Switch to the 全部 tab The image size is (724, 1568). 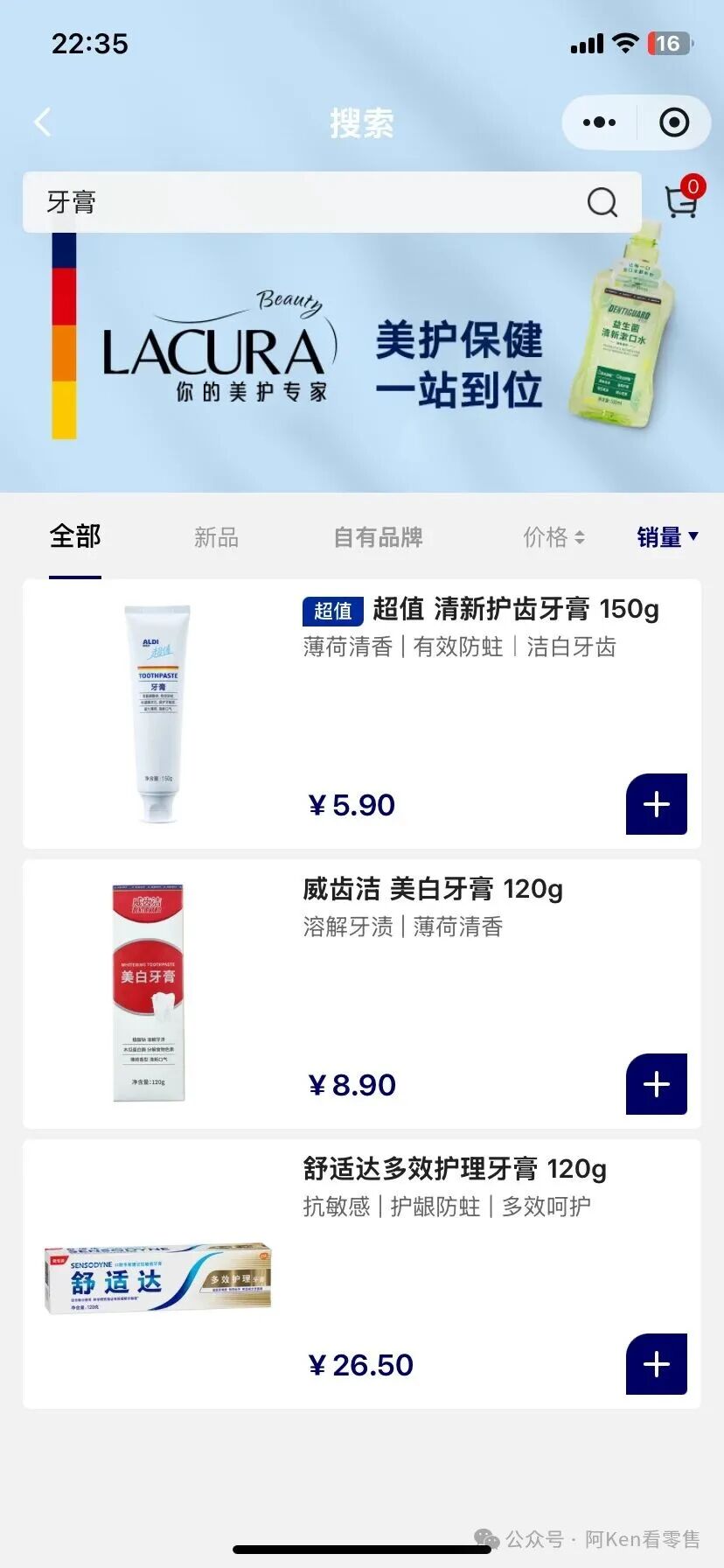(x=75, y=536)
